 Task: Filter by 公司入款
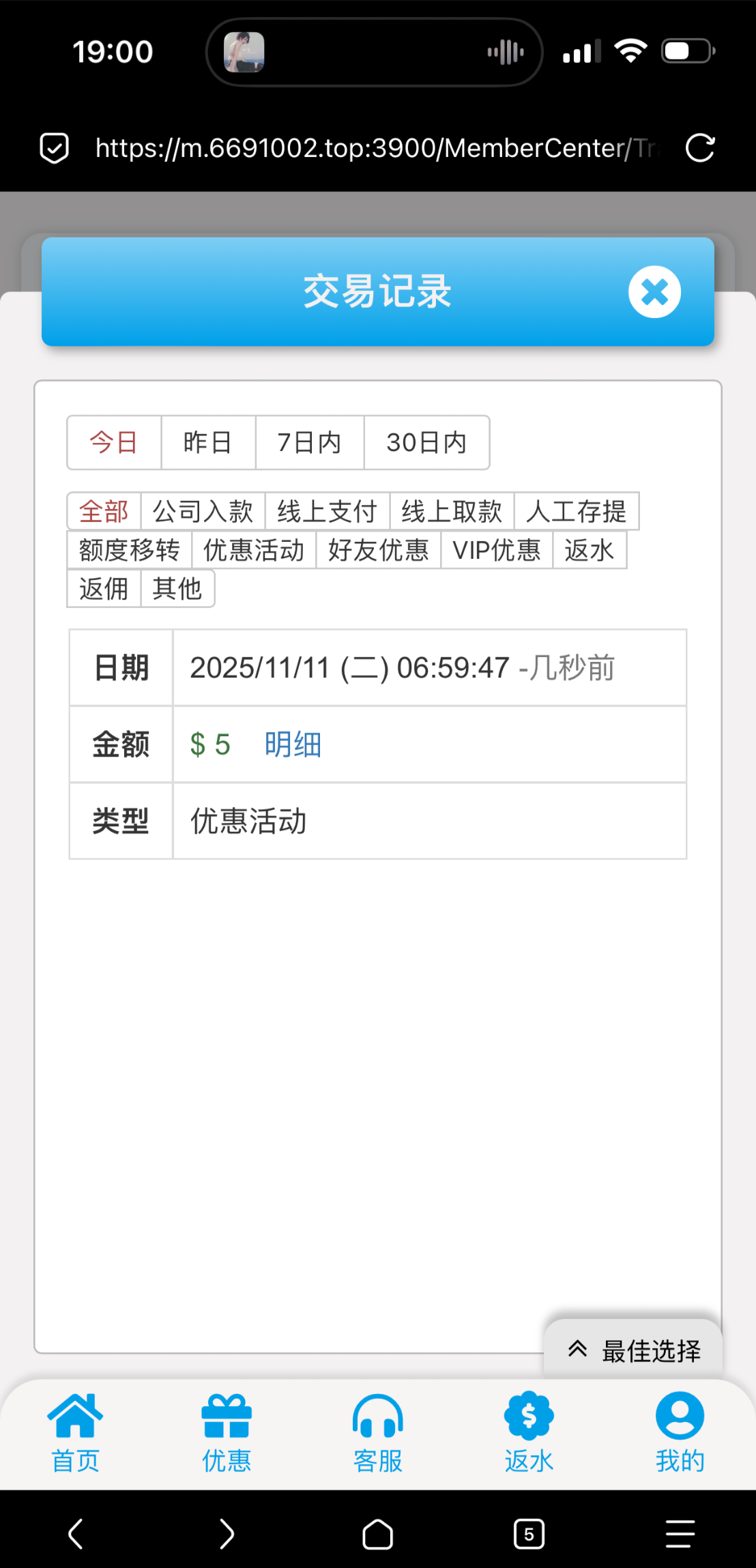(x=203, y=511)
